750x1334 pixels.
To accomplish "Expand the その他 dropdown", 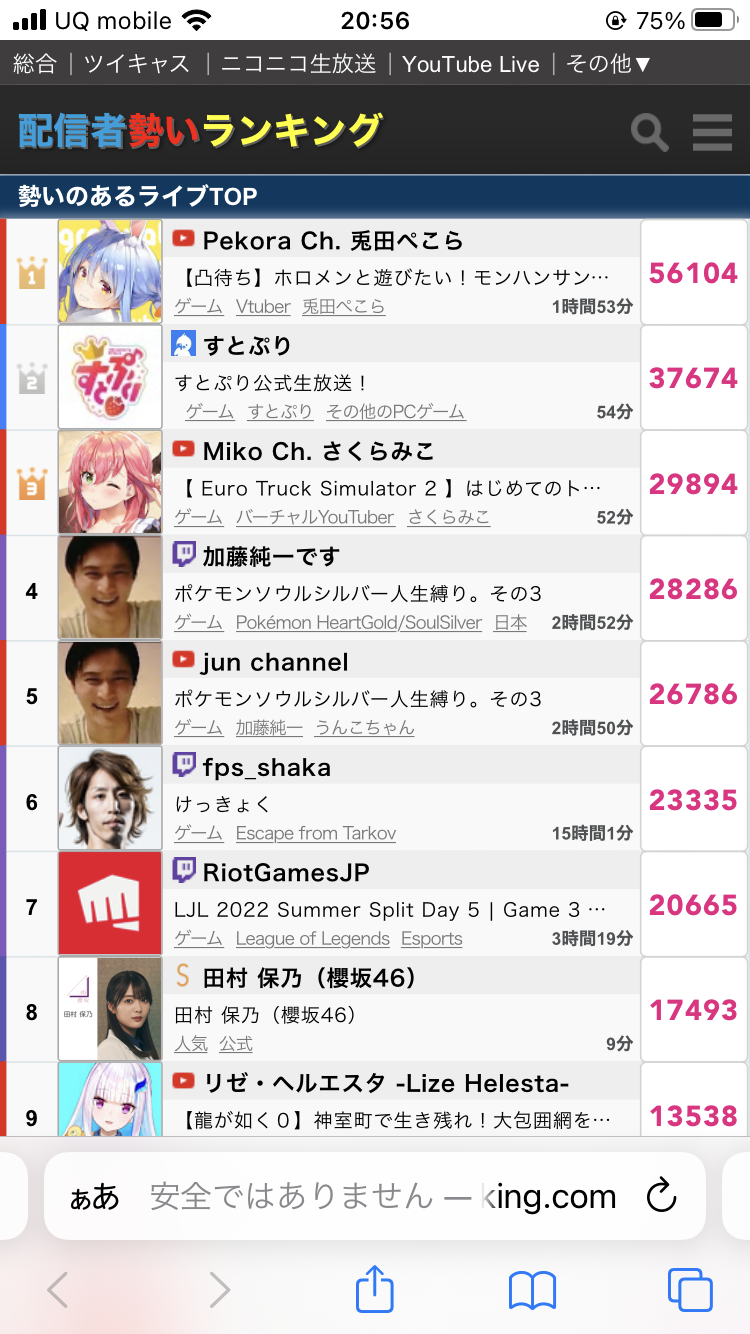I will point(608,64).
